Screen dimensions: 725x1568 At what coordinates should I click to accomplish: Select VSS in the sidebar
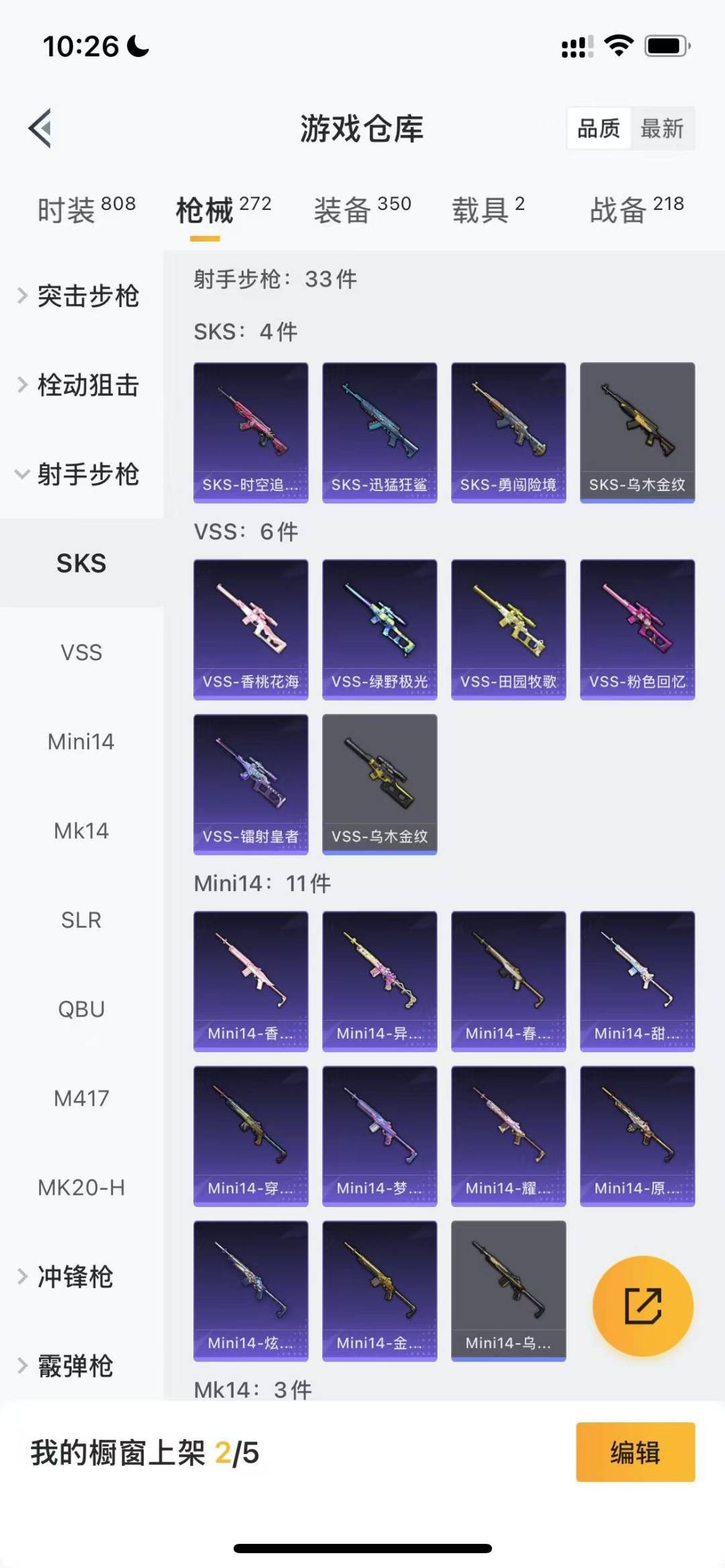pyautogui.click(x=81, y=652)
